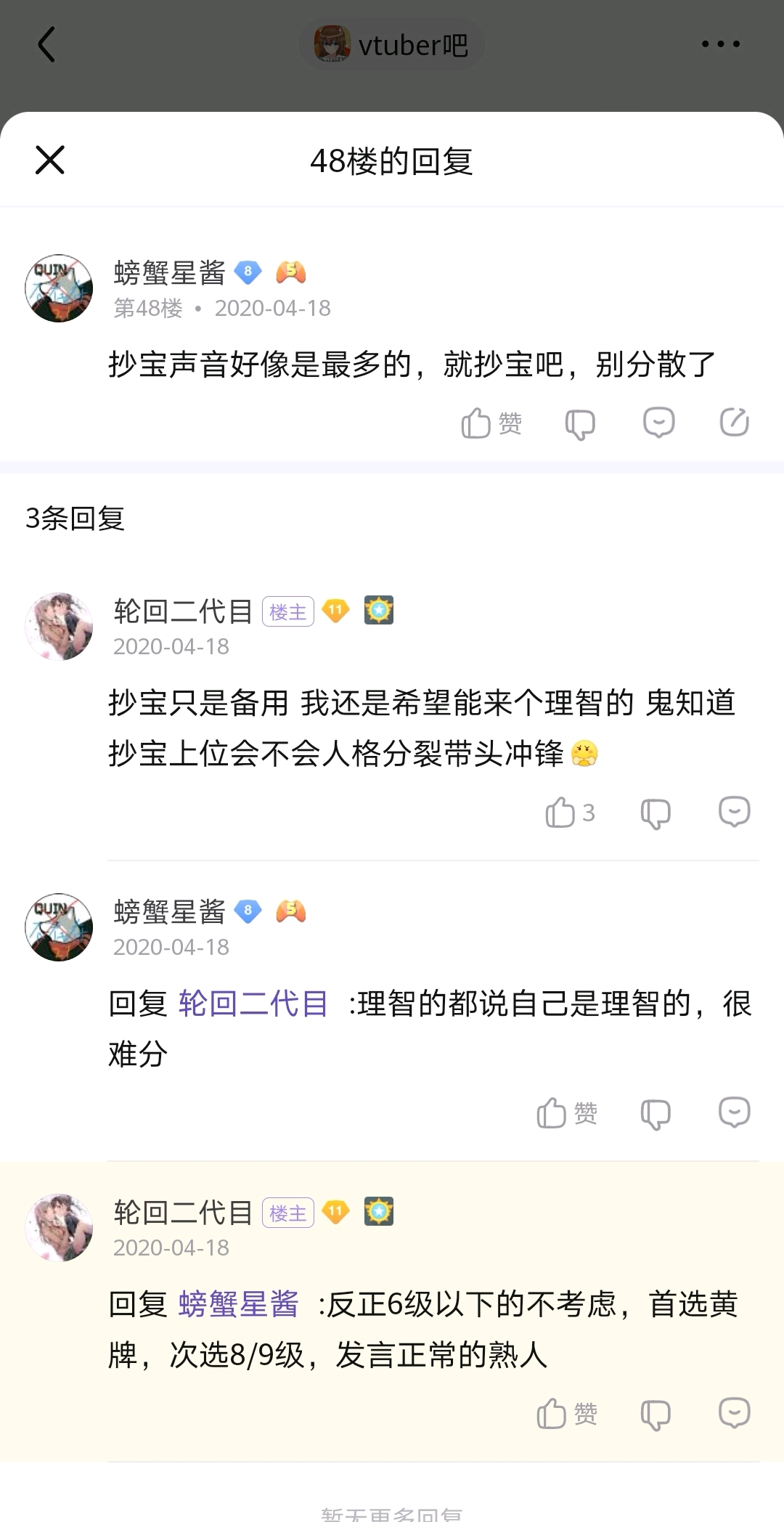This screenshot has height=1522, width=784.
Task: Reply to the comment saying 很难分
Action: pyautogui.click(x=734, y=1112)
